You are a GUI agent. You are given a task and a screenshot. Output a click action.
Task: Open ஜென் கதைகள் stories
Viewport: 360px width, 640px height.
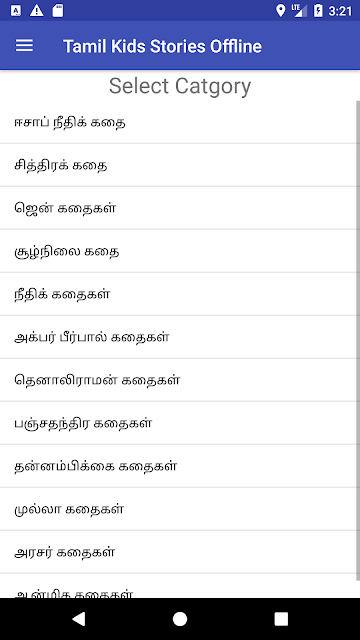pos(178,208)
